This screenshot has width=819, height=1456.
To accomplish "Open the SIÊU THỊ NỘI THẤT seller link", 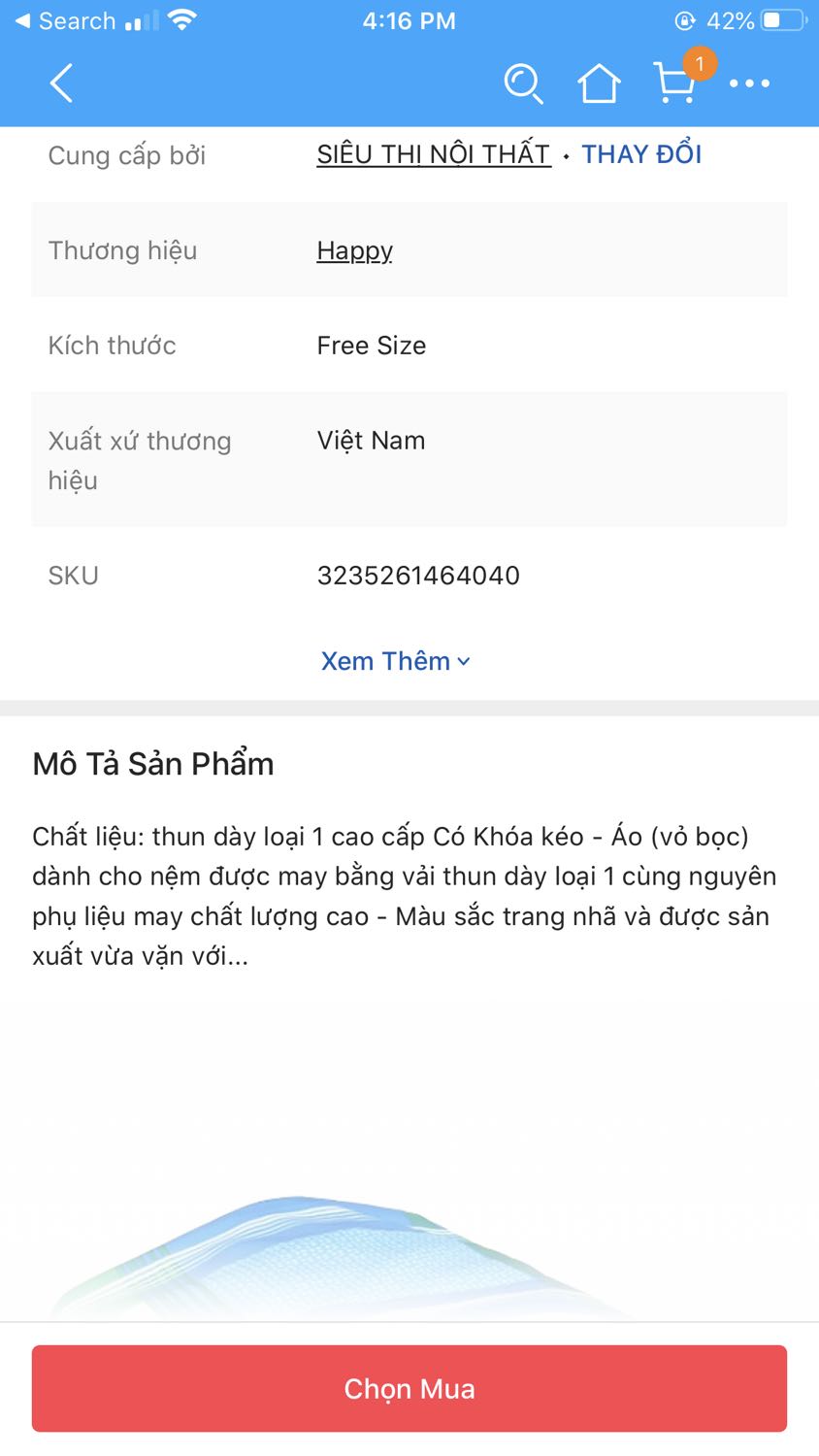I will 432,153.
